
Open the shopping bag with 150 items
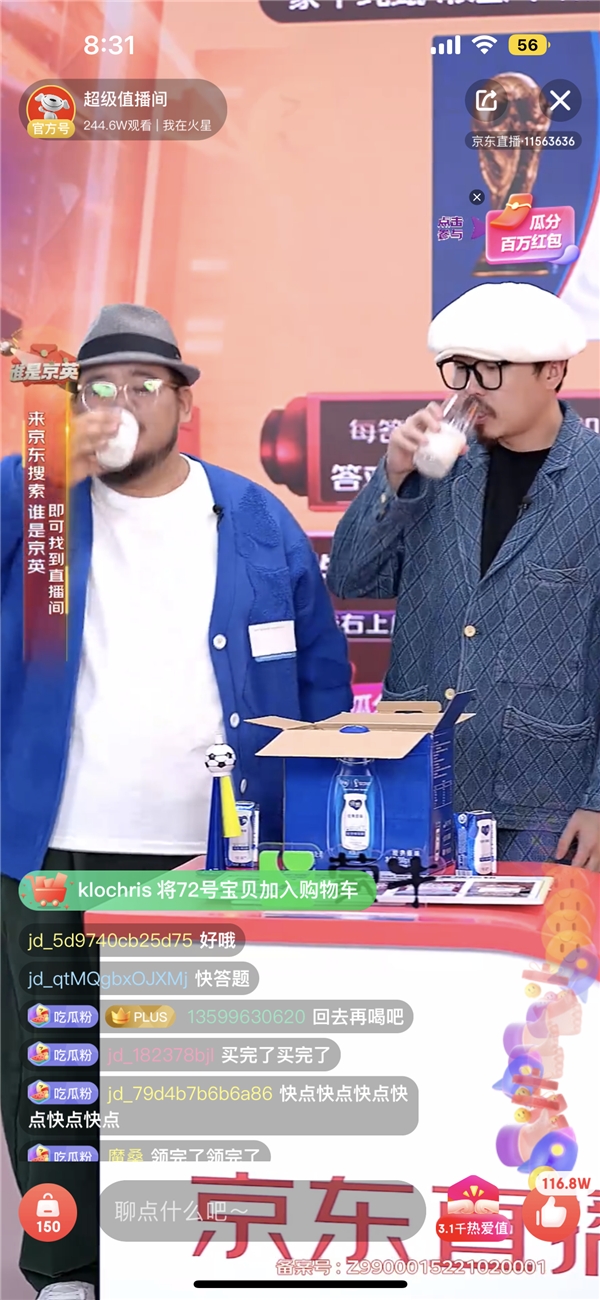48,1214
